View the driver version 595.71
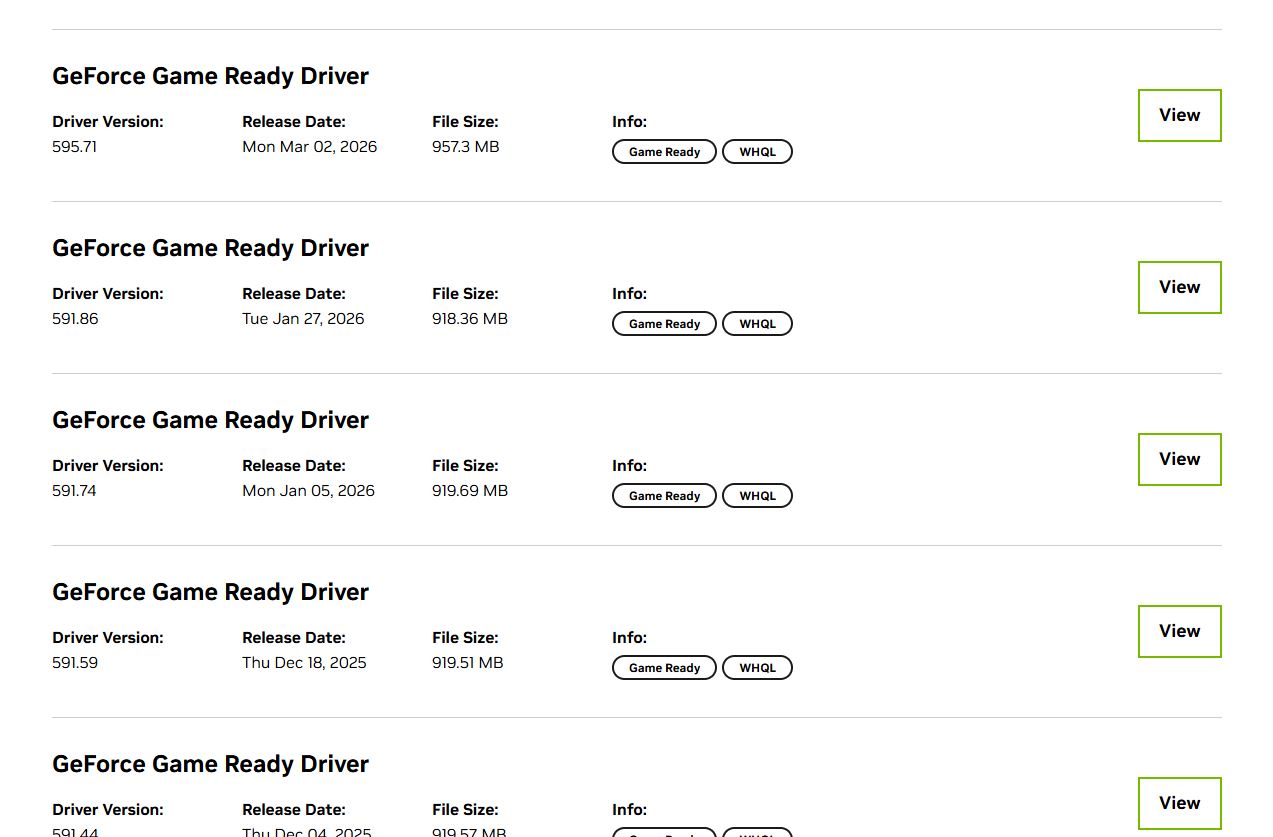The height and width of the screenshot is (837, 1273). pos(1179,115)
